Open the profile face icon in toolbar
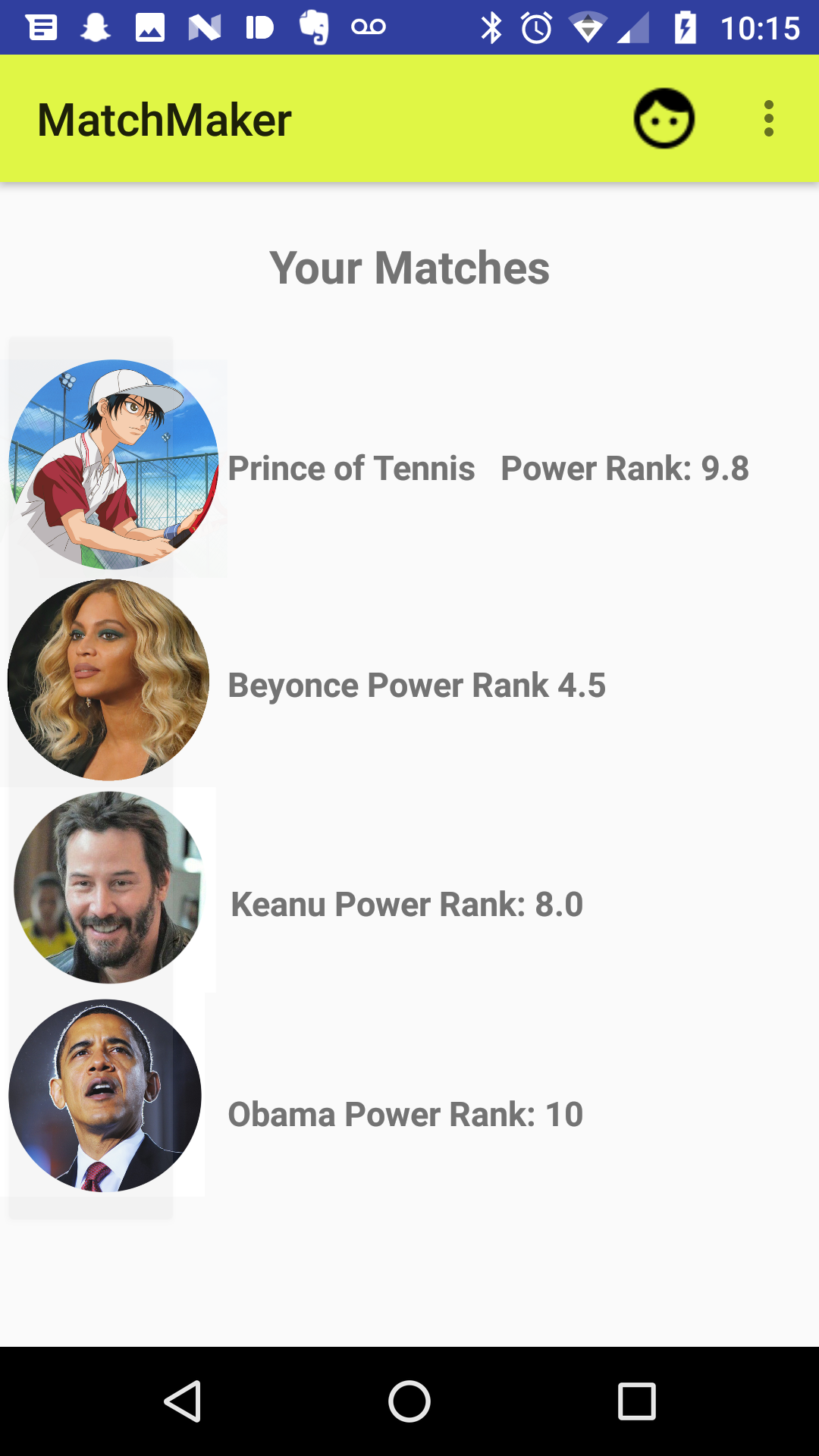 pos(664,118)
